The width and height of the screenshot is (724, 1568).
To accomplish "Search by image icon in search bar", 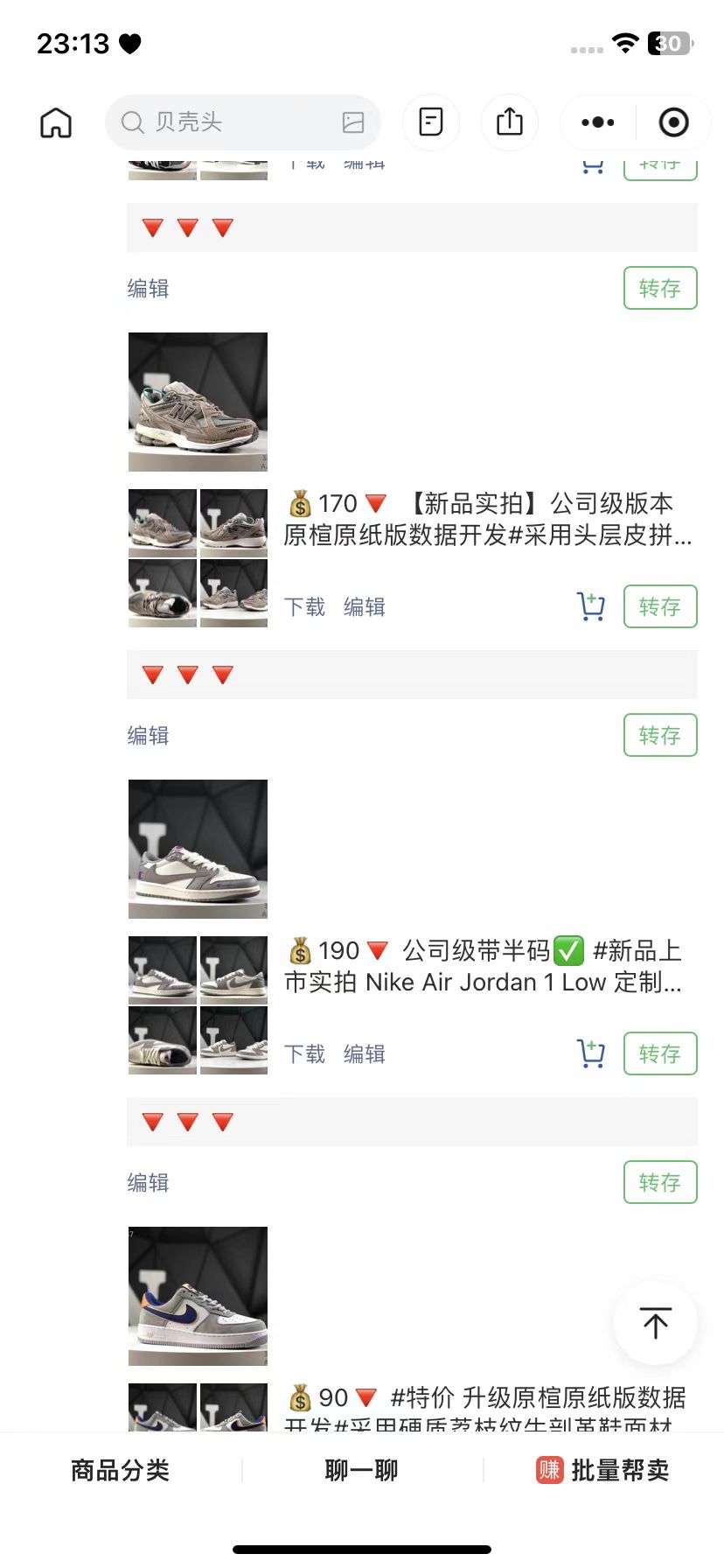I will [353, 122].
